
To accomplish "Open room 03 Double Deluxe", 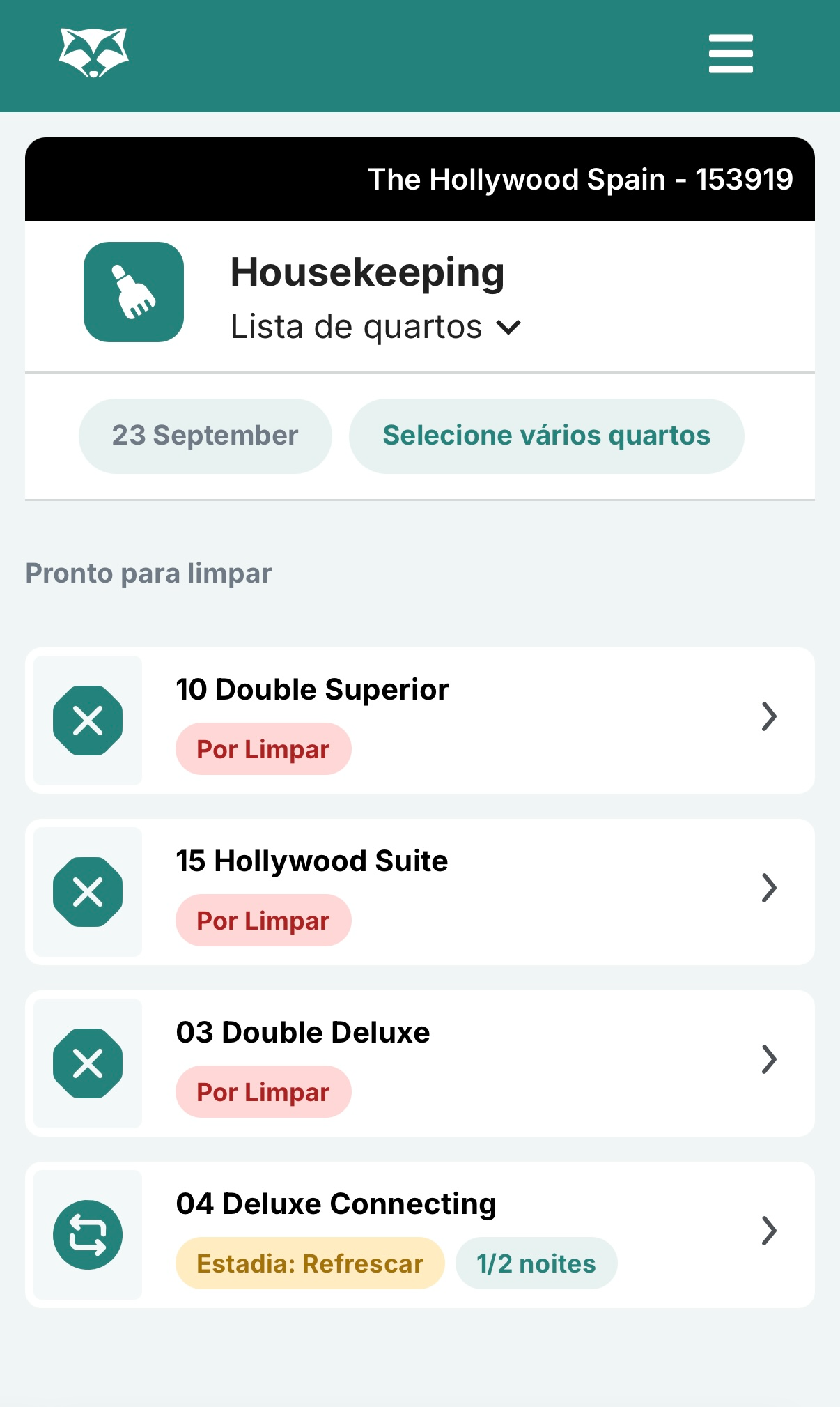I will pyautogui.click(x=419, y=1063).
